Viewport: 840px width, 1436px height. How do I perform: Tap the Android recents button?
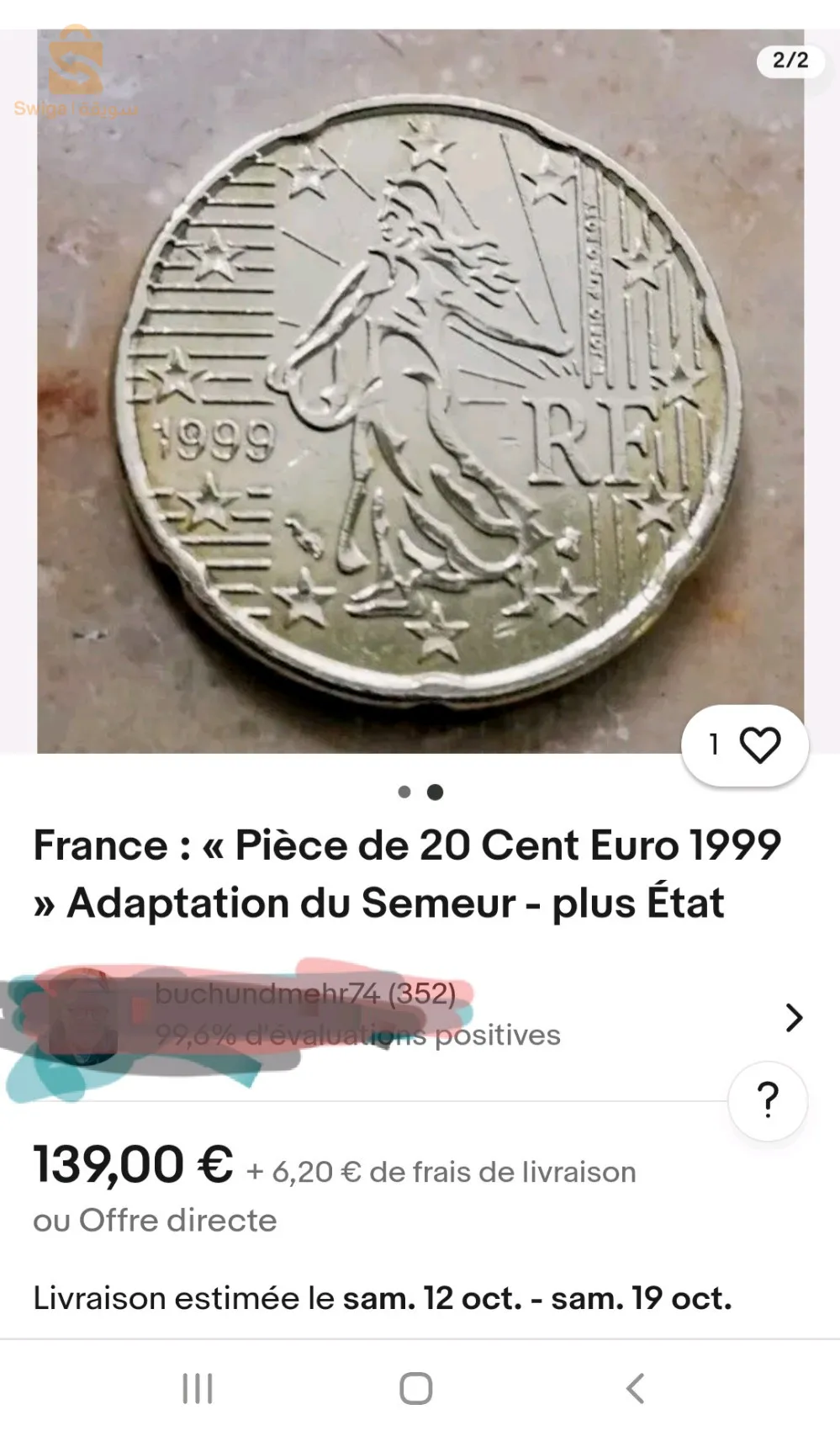click(197, 1385)
